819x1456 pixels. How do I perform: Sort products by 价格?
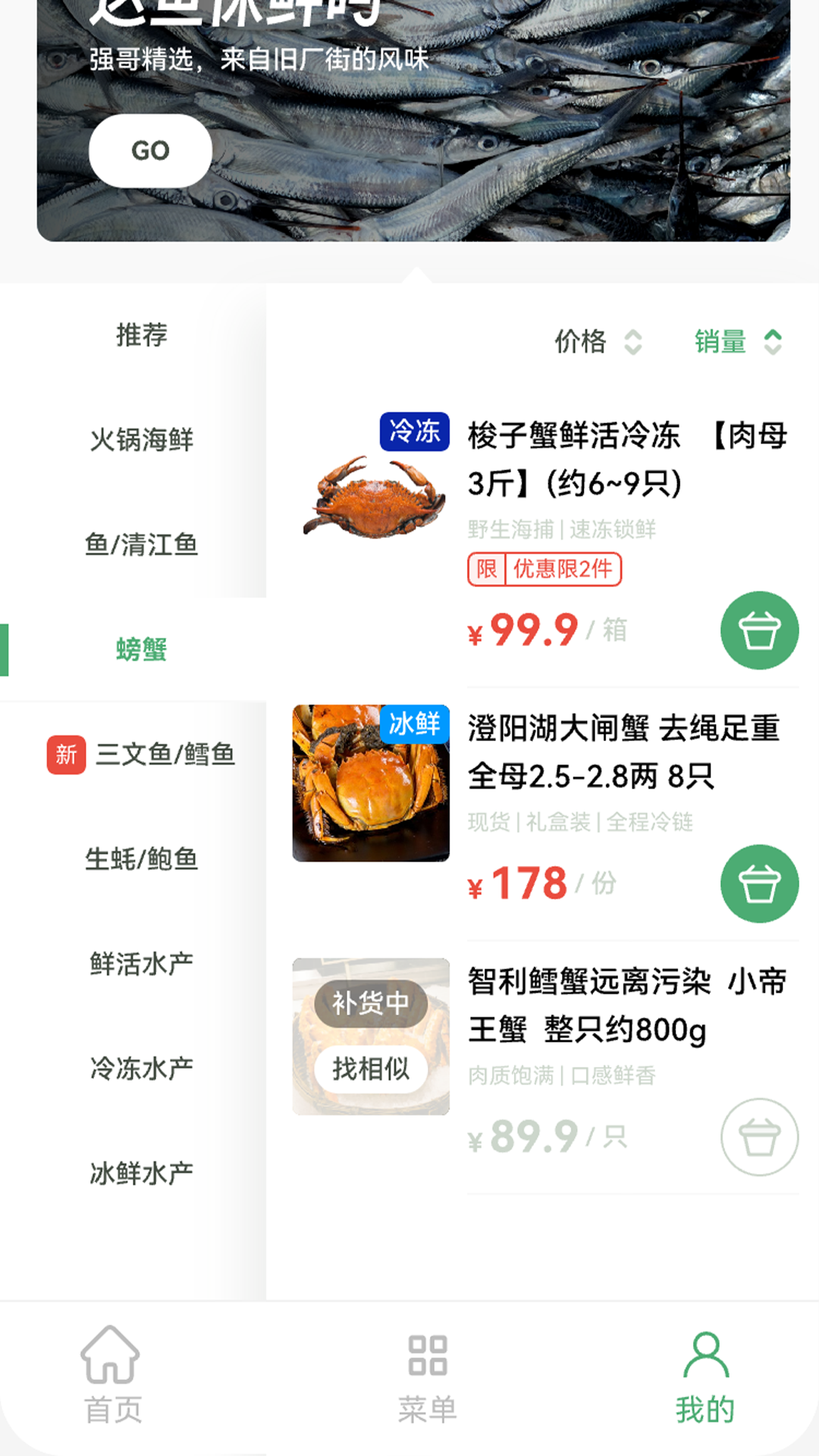[x=598, y=342]
